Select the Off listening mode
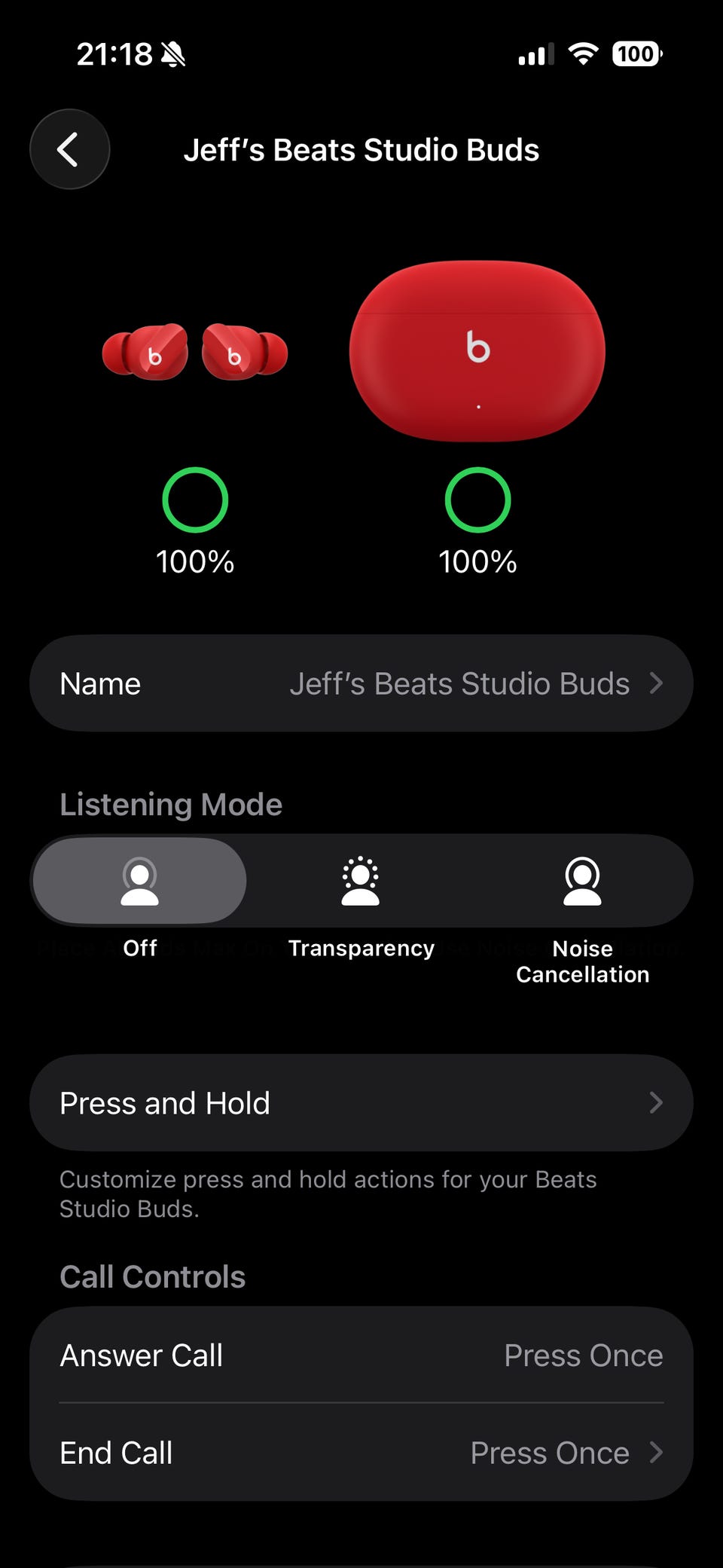Viewport: 723px width, 1568px height. 140,881
